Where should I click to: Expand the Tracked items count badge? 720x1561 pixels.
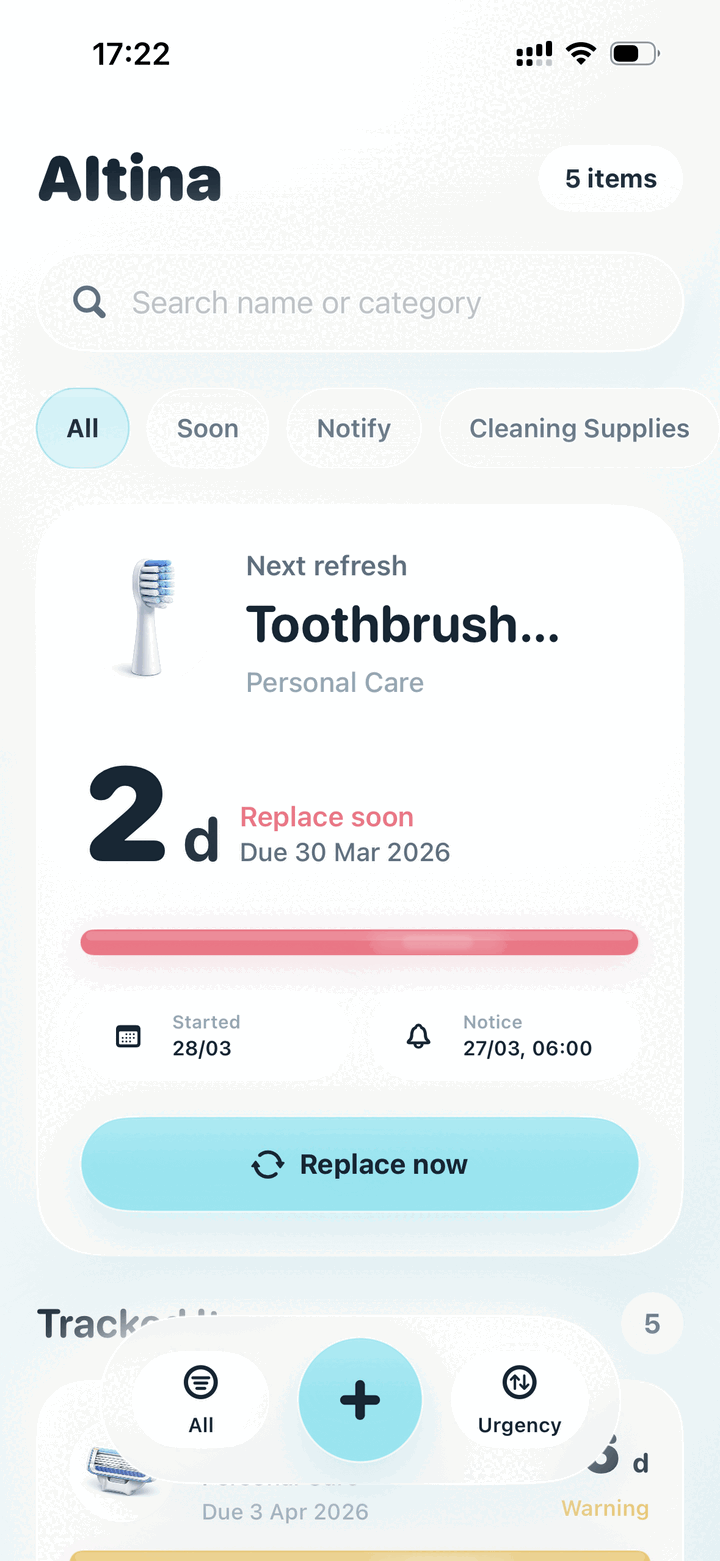pyautogui.click(x=651, y=1323)
